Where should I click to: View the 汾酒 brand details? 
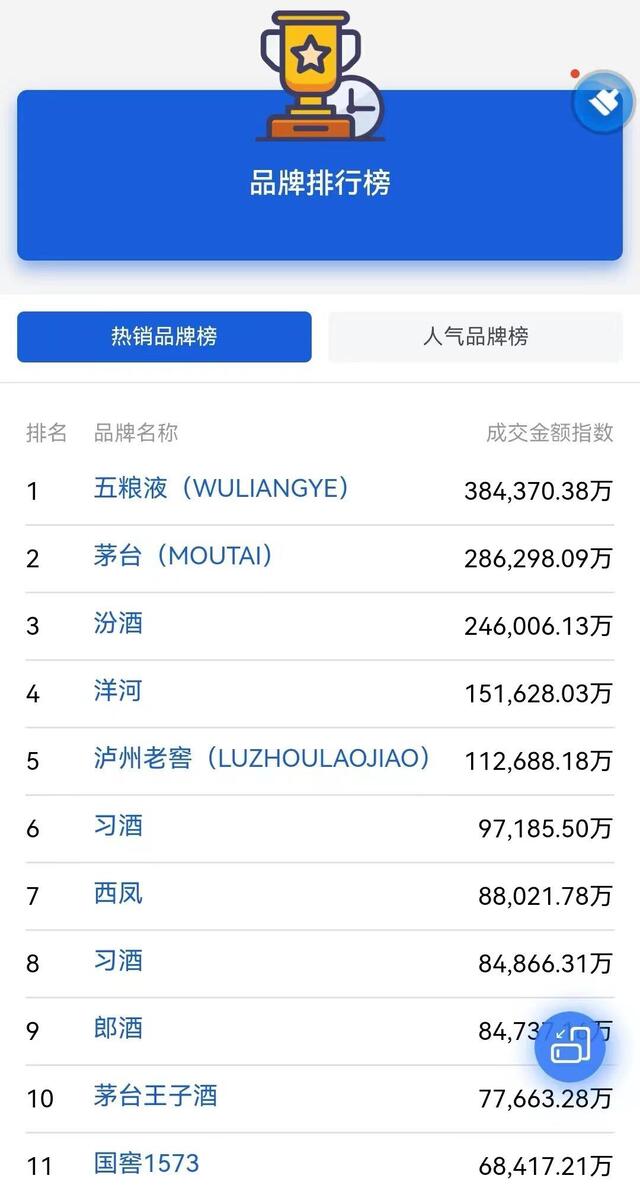click(118, 624)
